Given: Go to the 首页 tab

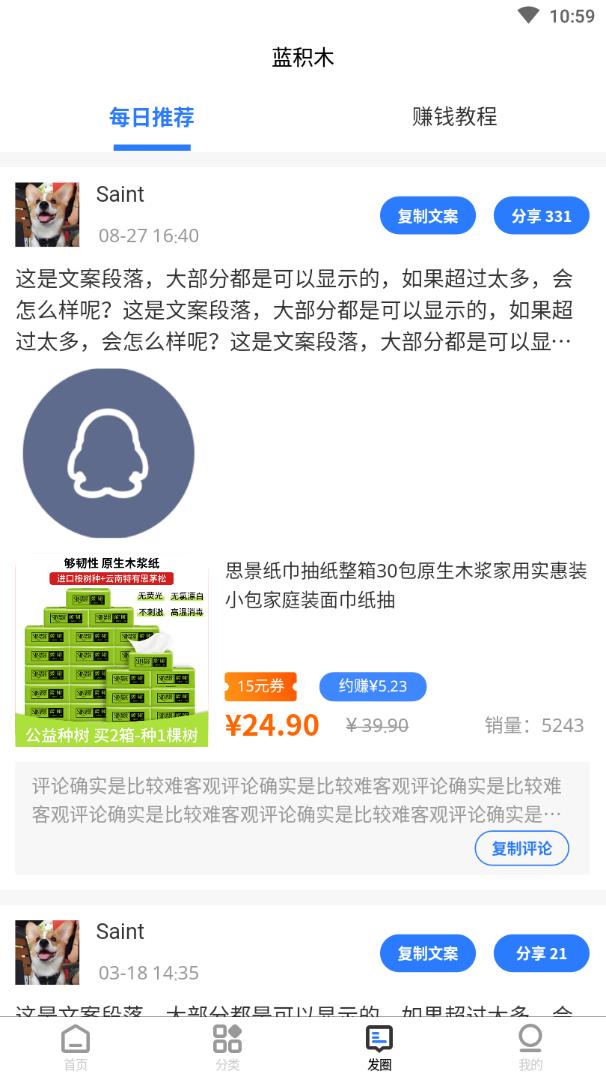Looking at the screenshot, I should (76, 1047).
